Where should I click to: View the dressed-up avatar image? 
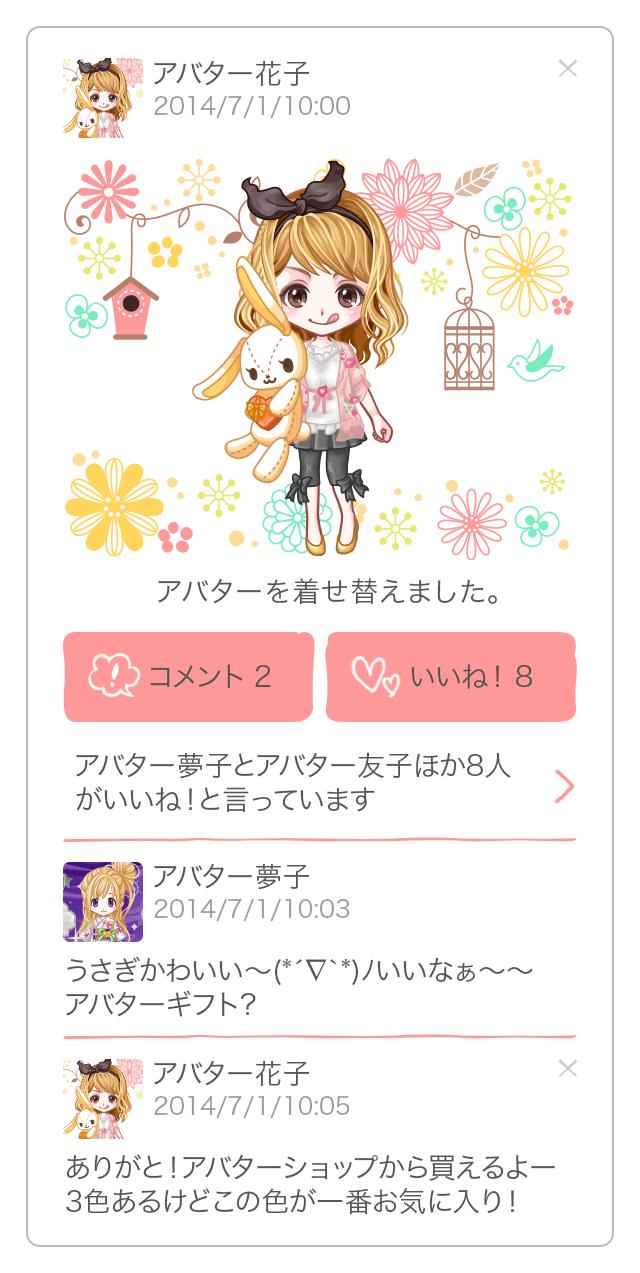[320, 355]
